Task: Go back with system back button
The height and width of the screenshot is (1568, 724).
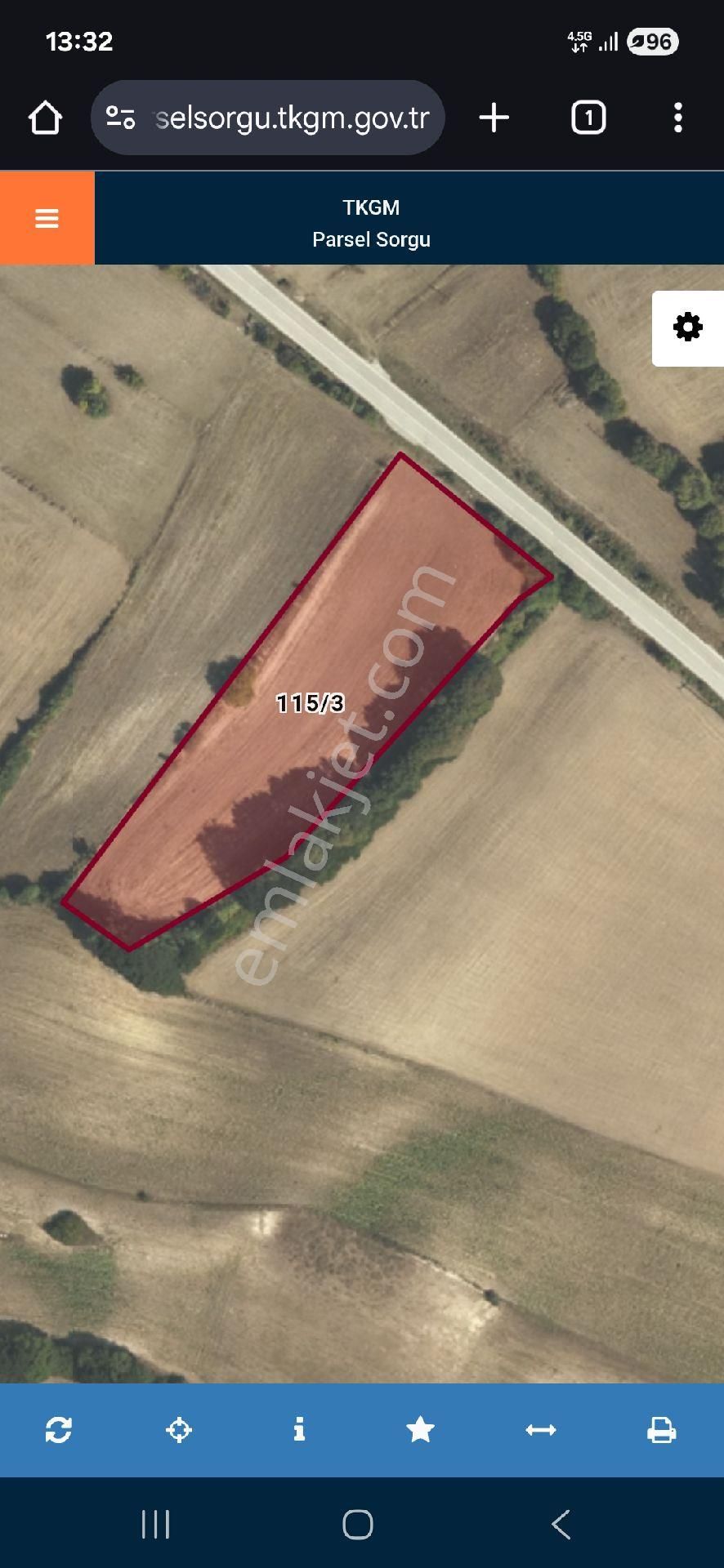Action: (x=561, y=1524)
